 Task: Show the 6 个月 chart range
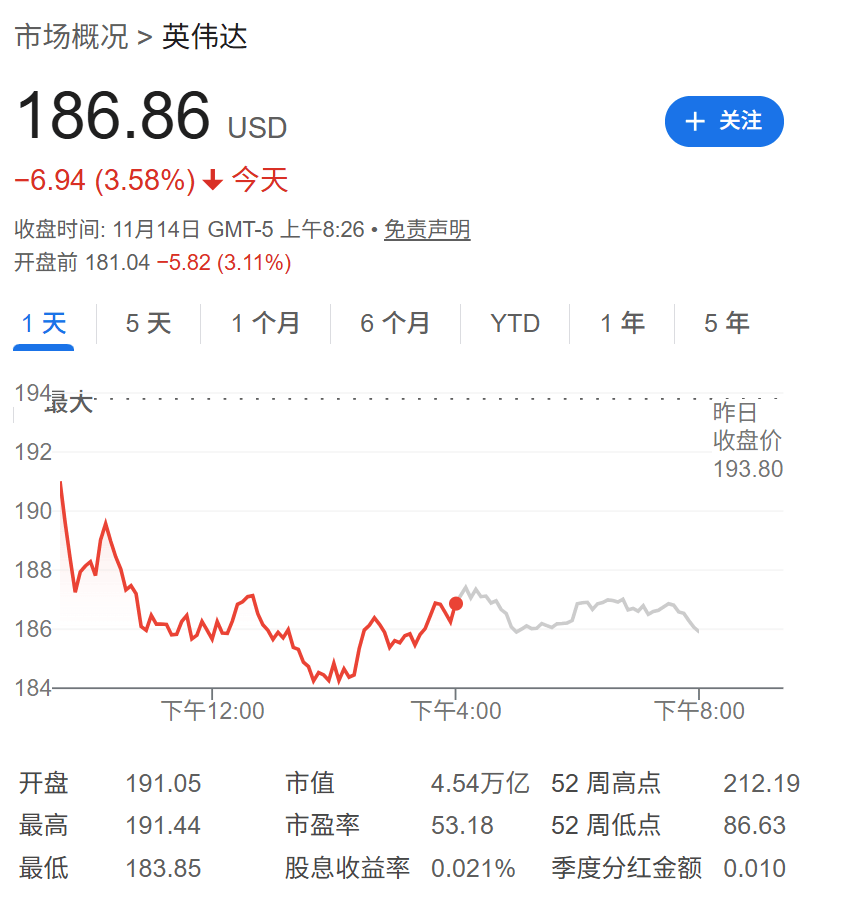(395, 323)
